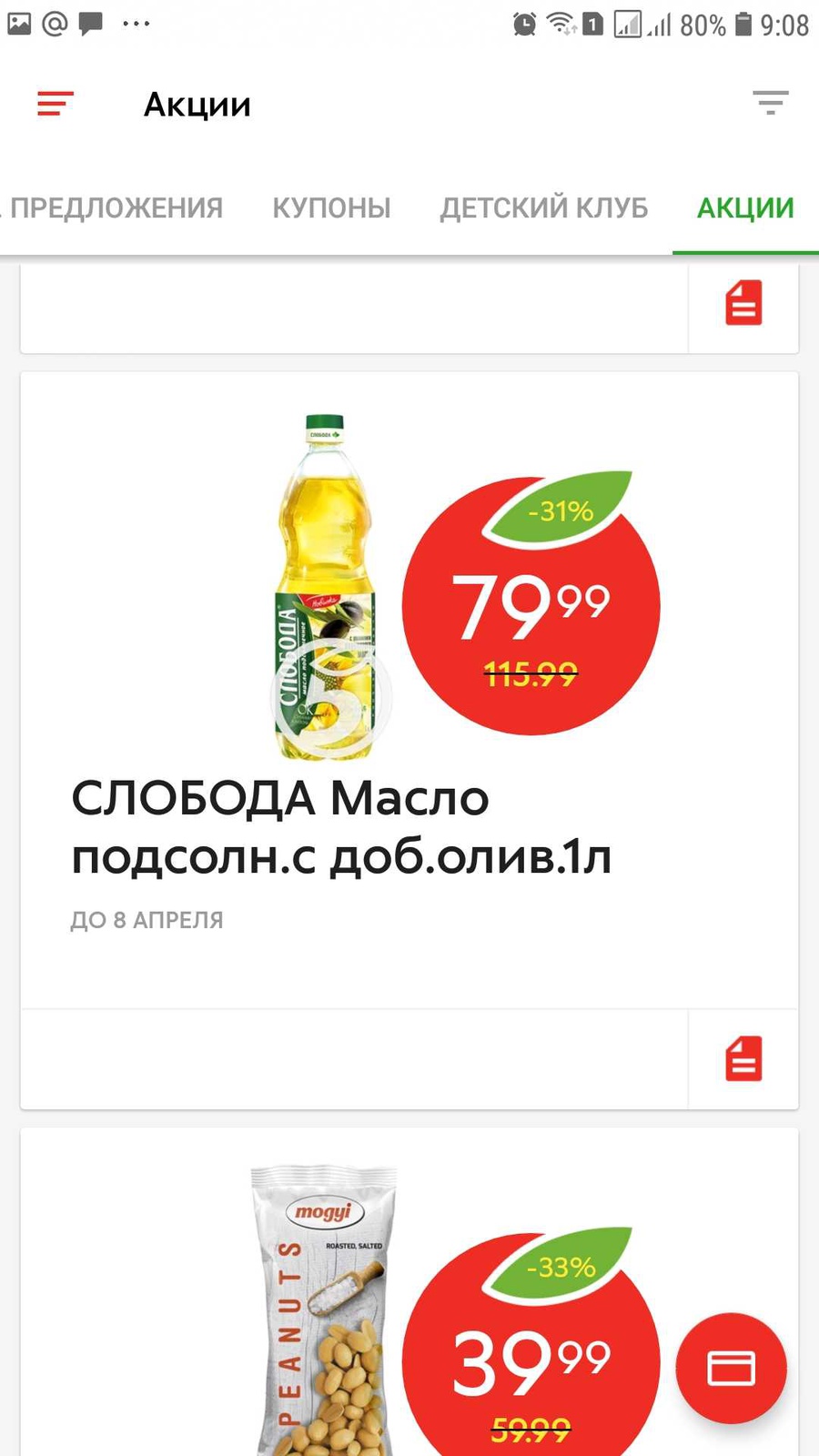Switch to the Предложения tab
The image size is (819, 1456).
pyautogui.click(x=116, y=207)
